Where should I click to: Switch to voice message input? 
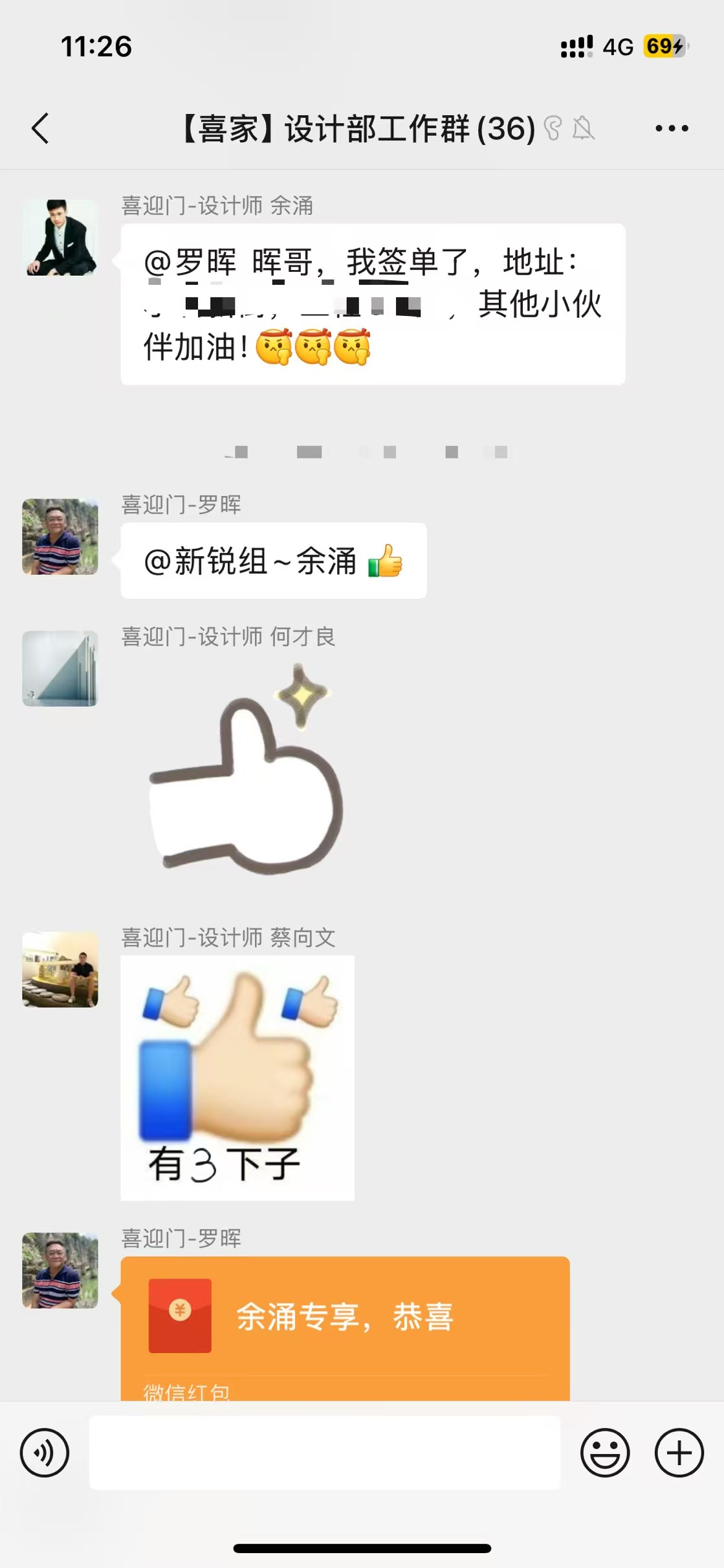click(45, 1453)
